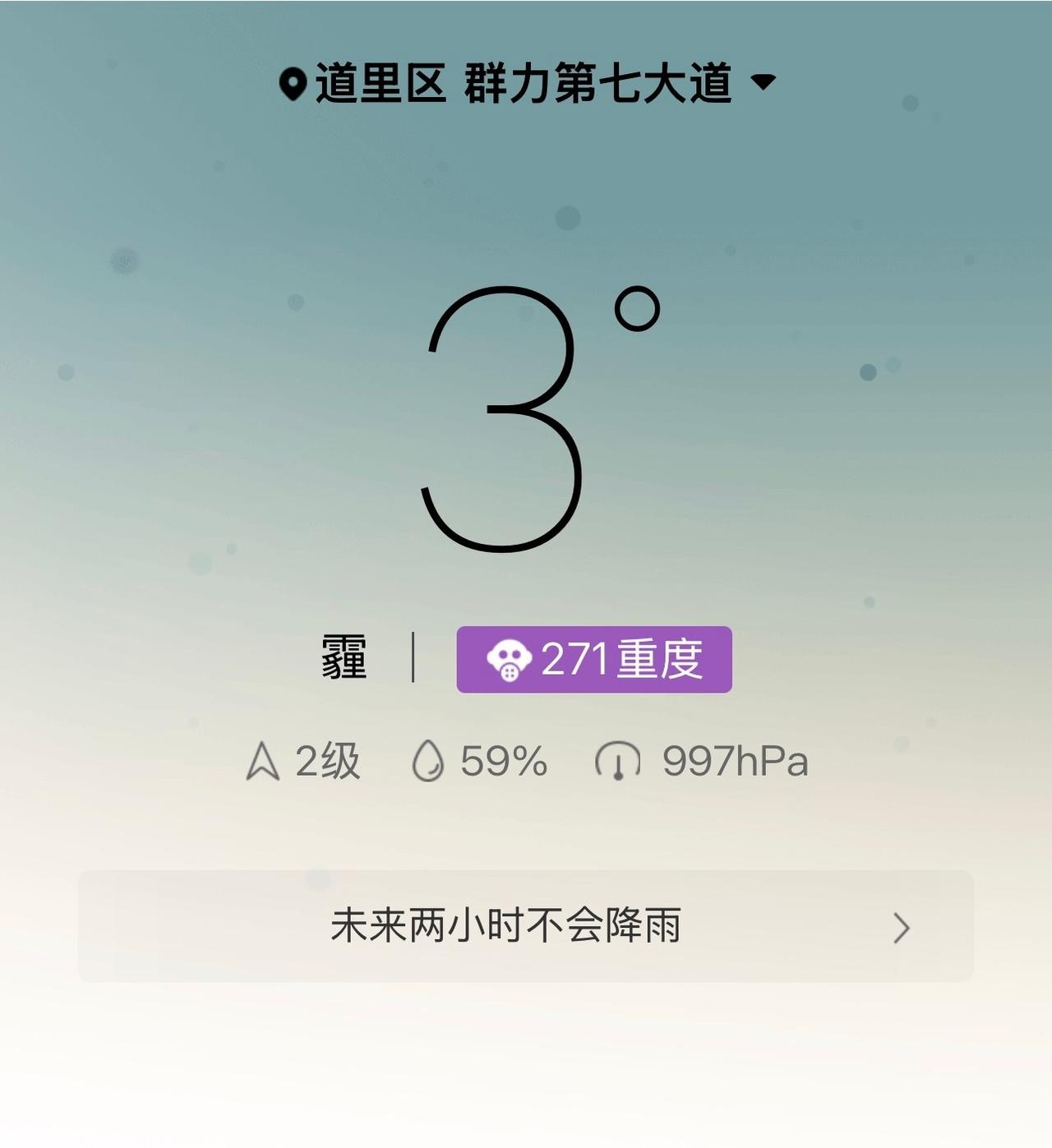Tap the 59% humidity value
1052x1148 pixels.
[x=503, y=761]
